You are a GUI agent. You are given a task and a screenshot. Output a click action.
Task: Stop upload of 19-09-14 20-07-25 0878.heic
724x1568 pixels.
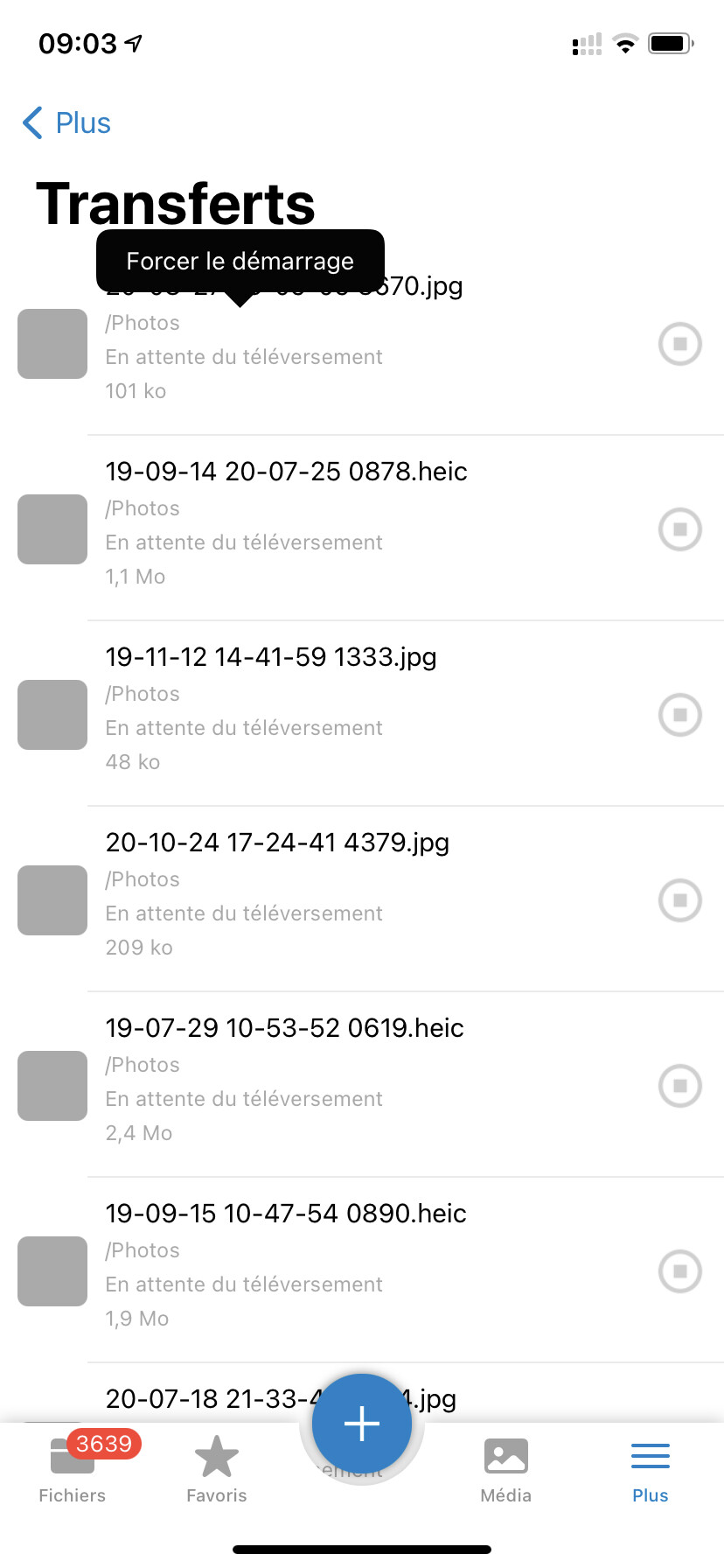click(x=680, y=529)
